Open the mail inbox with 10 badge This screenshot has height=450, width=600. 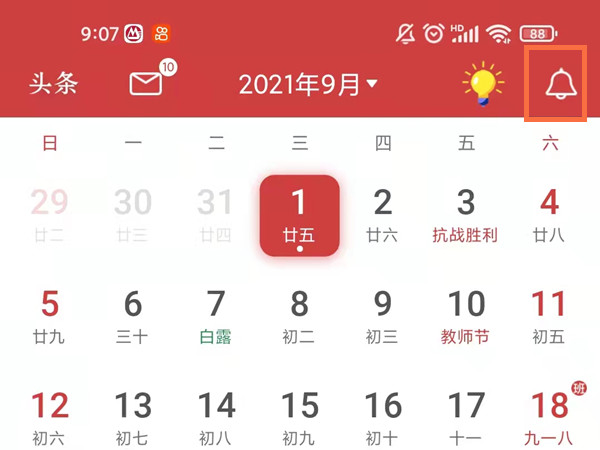[146, 84]
